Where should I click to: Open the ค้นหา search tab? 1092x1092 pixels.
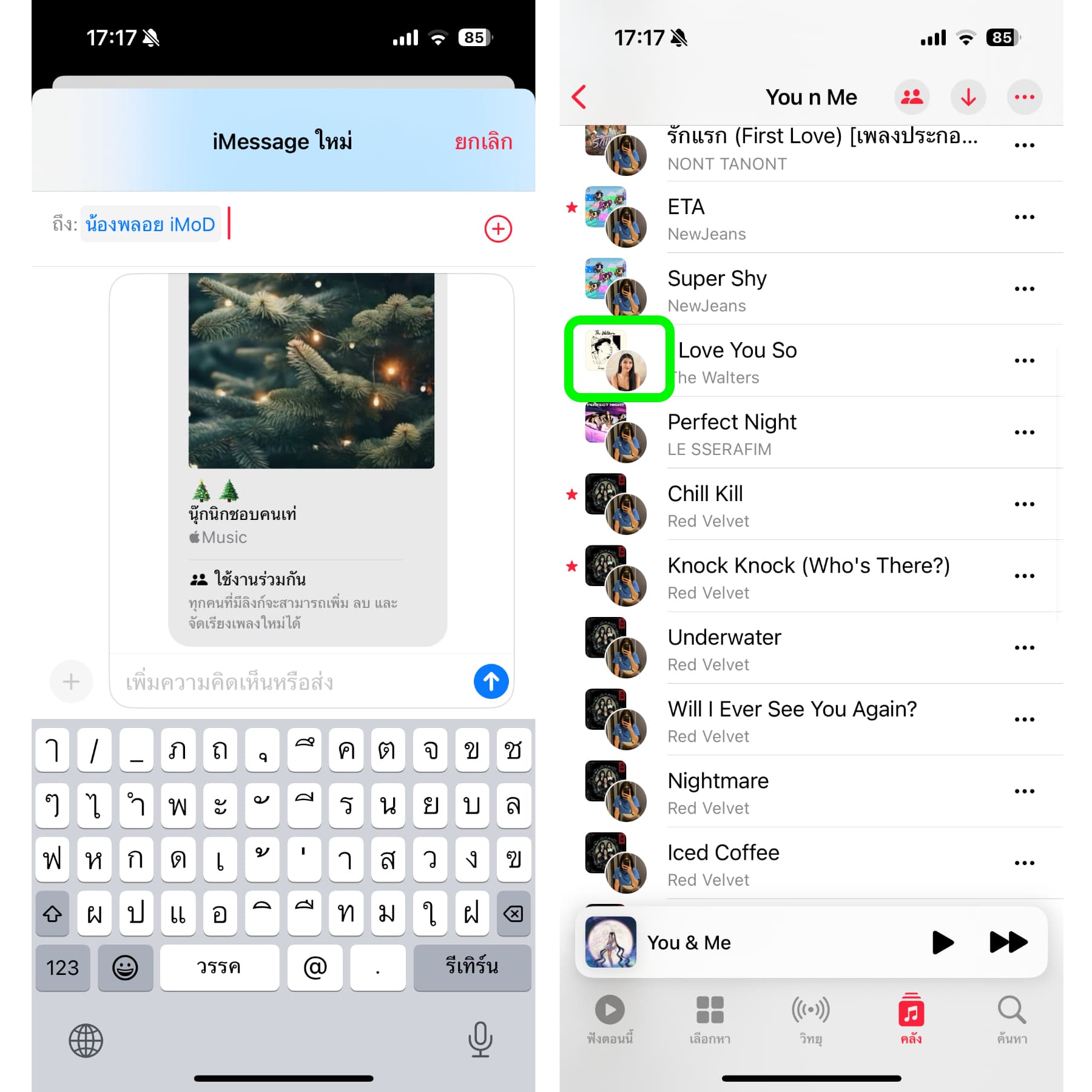tap(1011, 1019)
